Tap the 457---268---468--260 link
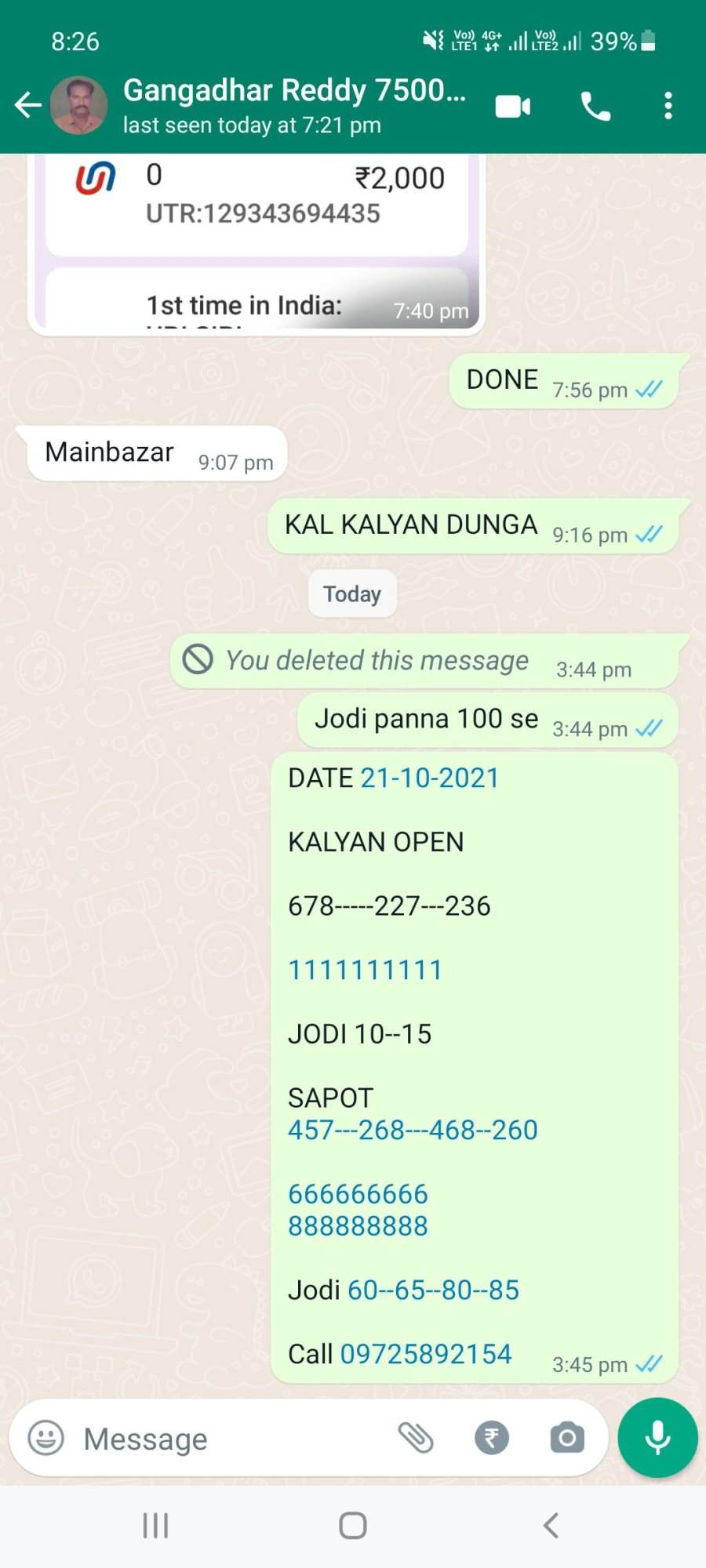 (x=413, y=1130)
